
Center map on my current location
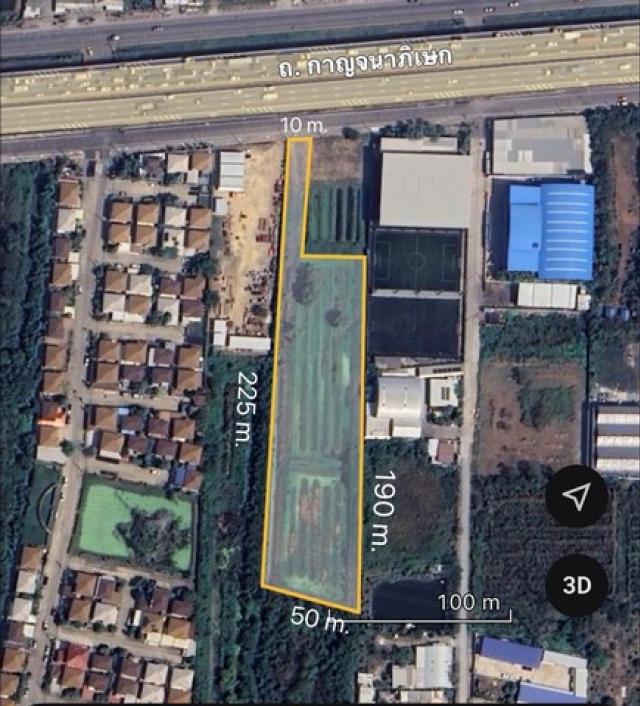coord(577,496)
